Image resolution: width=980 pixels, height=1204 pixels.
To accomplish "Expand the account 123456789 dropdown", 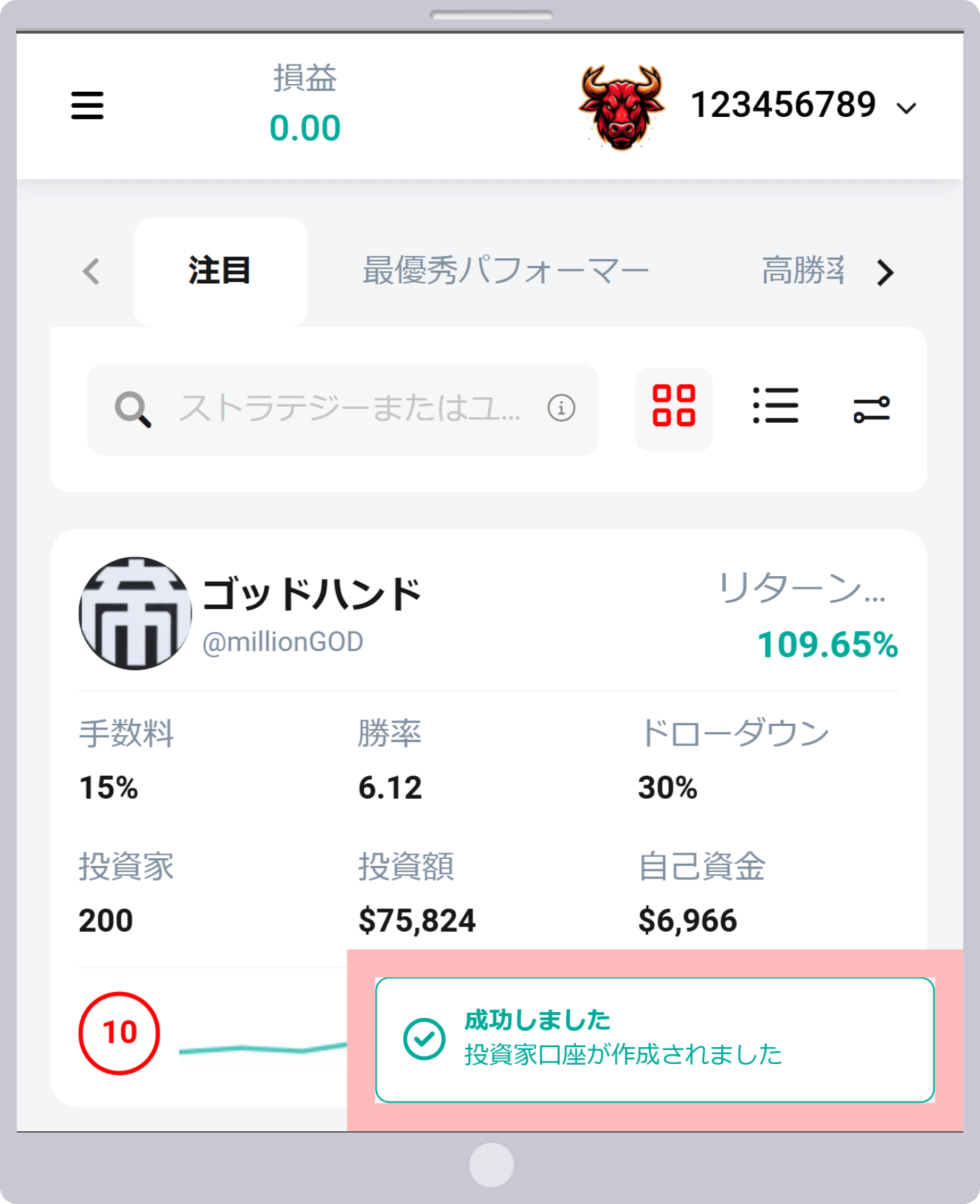I will coord(906,108).
